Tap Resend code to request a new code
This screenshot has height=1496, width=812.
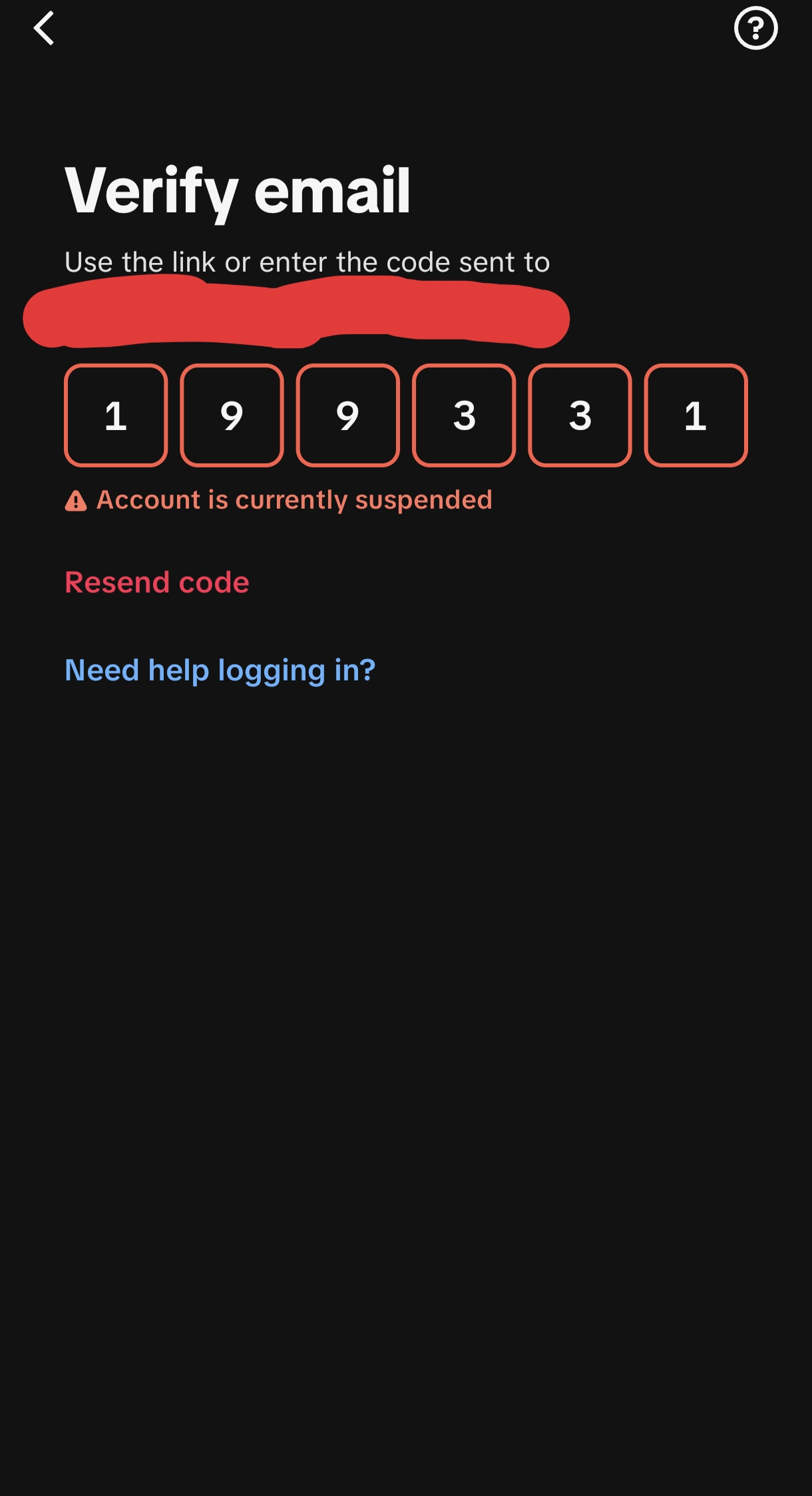tap(157, 582)
